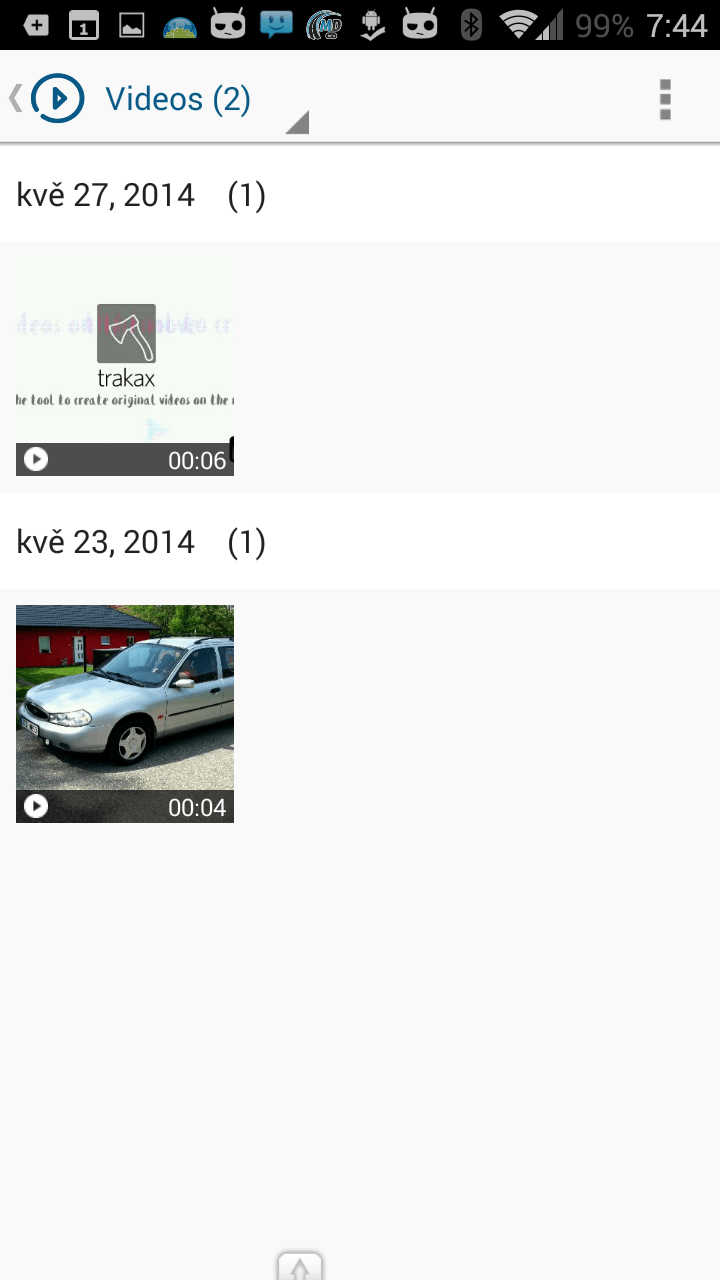Image resolution: width=720 pixels, height=1280 pixels.
Task: Play the silver car video from kvě 23
Action: click(125, 714)
